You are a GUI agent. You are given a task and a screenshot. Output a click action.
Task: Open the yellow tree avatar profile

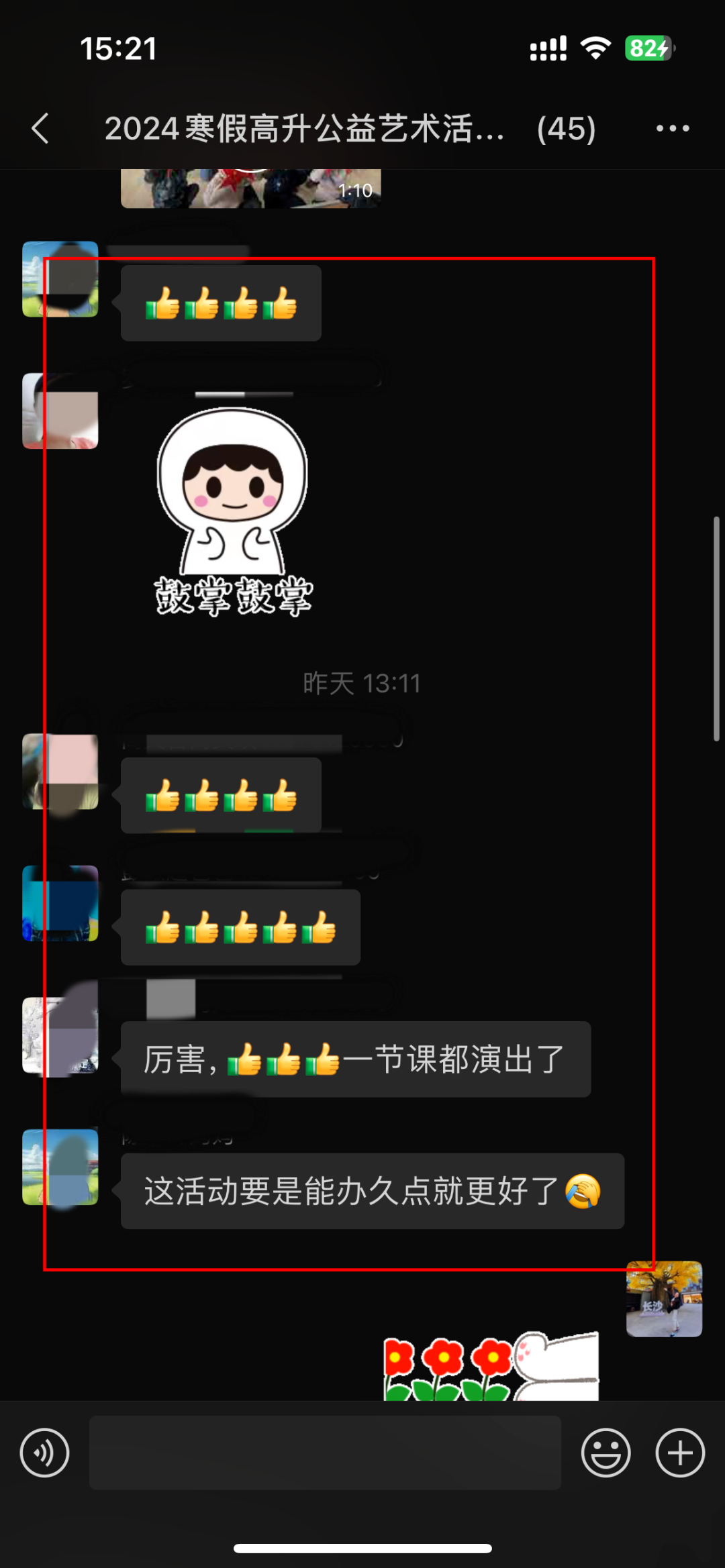coord(664,1299)
